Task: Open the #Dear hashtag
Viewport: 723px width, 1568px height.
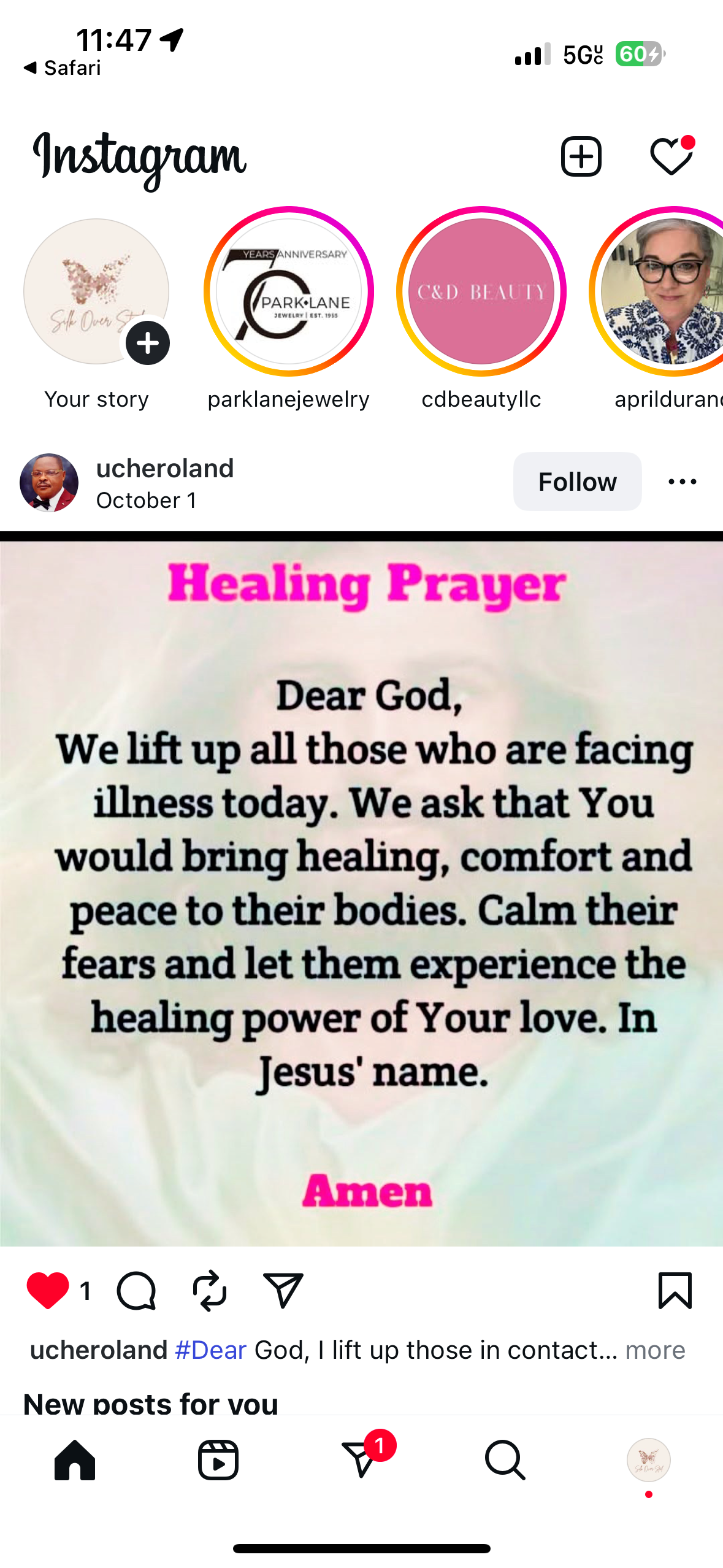Action: click(x=210, y=1350)
